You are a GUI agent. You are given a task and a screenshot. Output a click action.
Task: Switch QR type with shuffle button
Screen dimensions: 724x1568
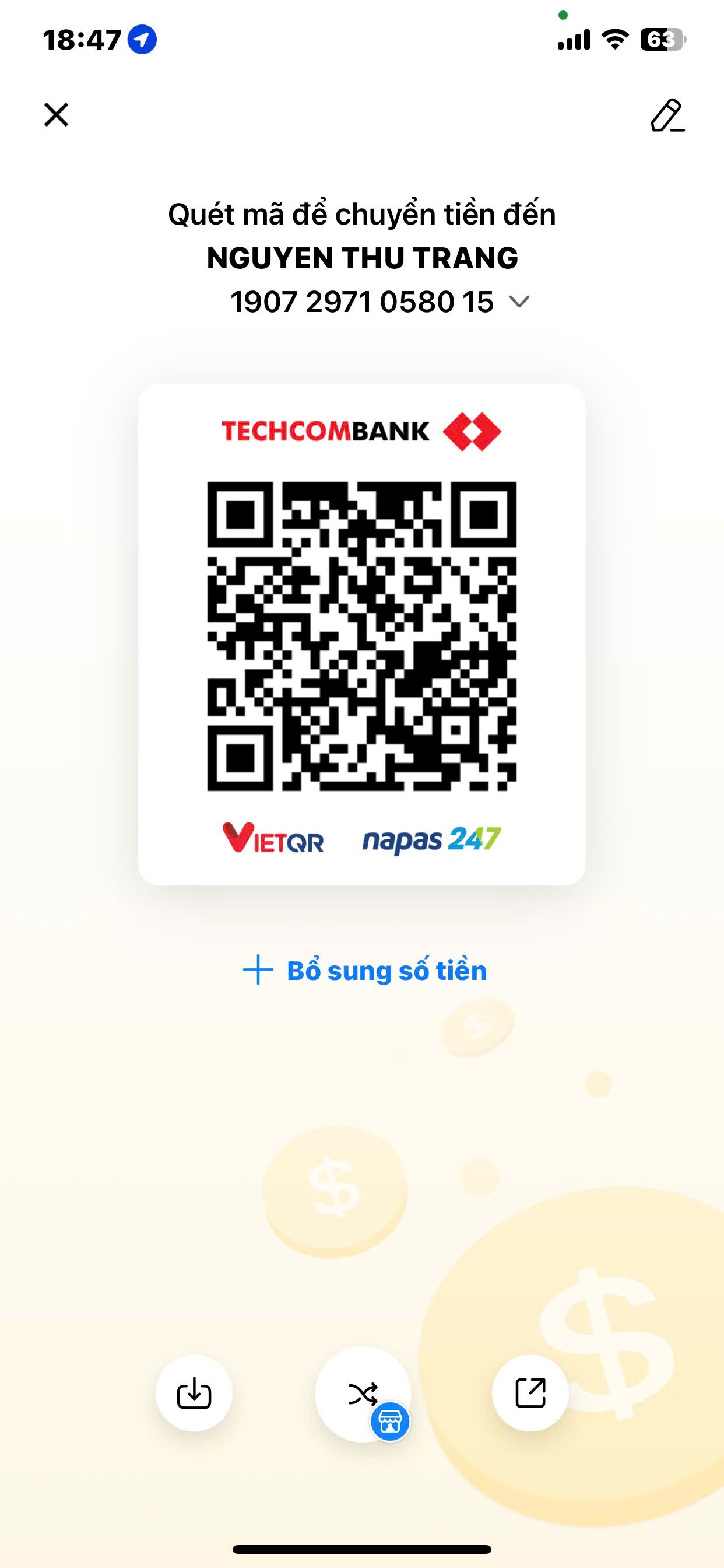[x=363, y=1392]
